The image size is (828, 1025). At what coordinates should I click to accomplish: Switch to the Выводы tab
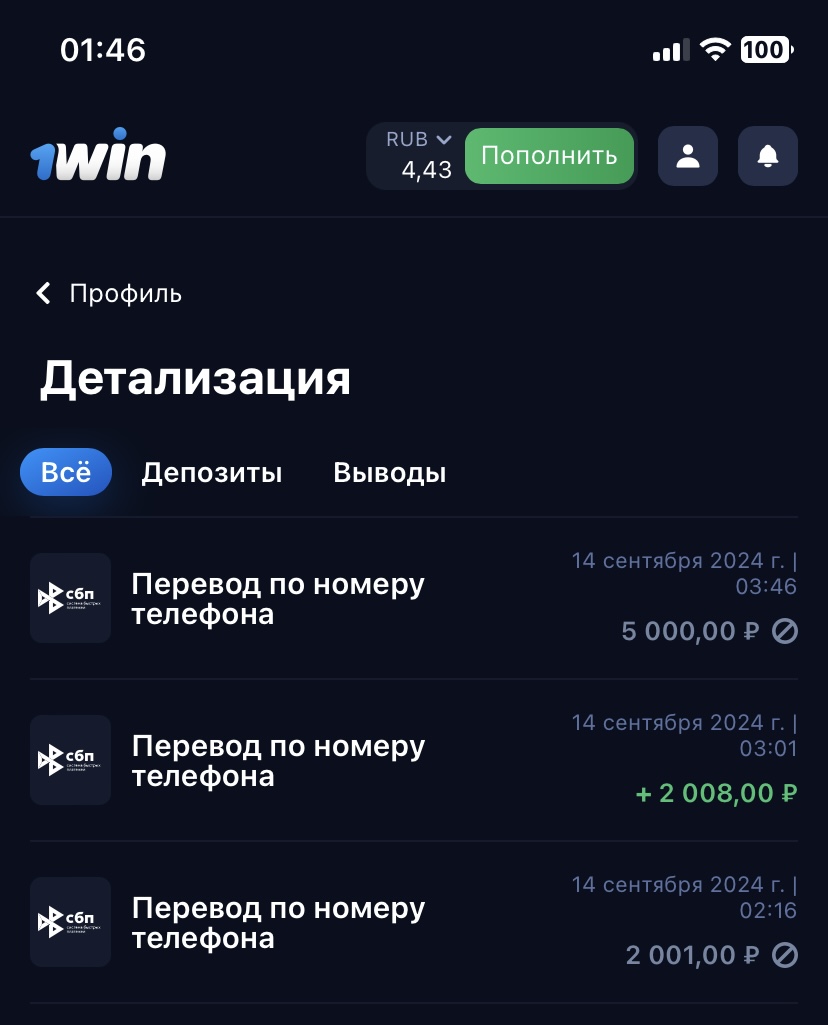(389, 473)
